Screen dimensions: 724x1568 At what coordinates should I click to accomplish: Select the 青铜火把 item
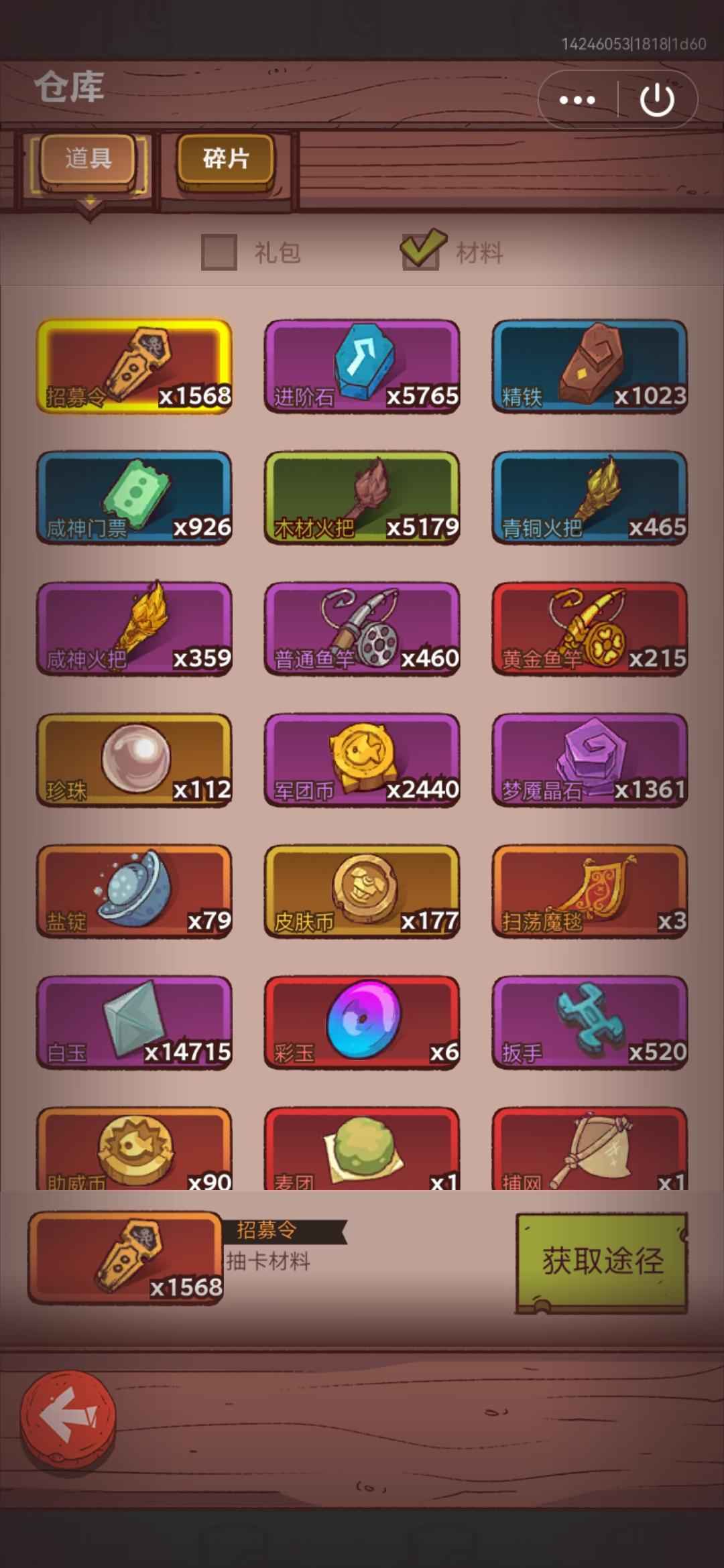(x=590, y=497)
